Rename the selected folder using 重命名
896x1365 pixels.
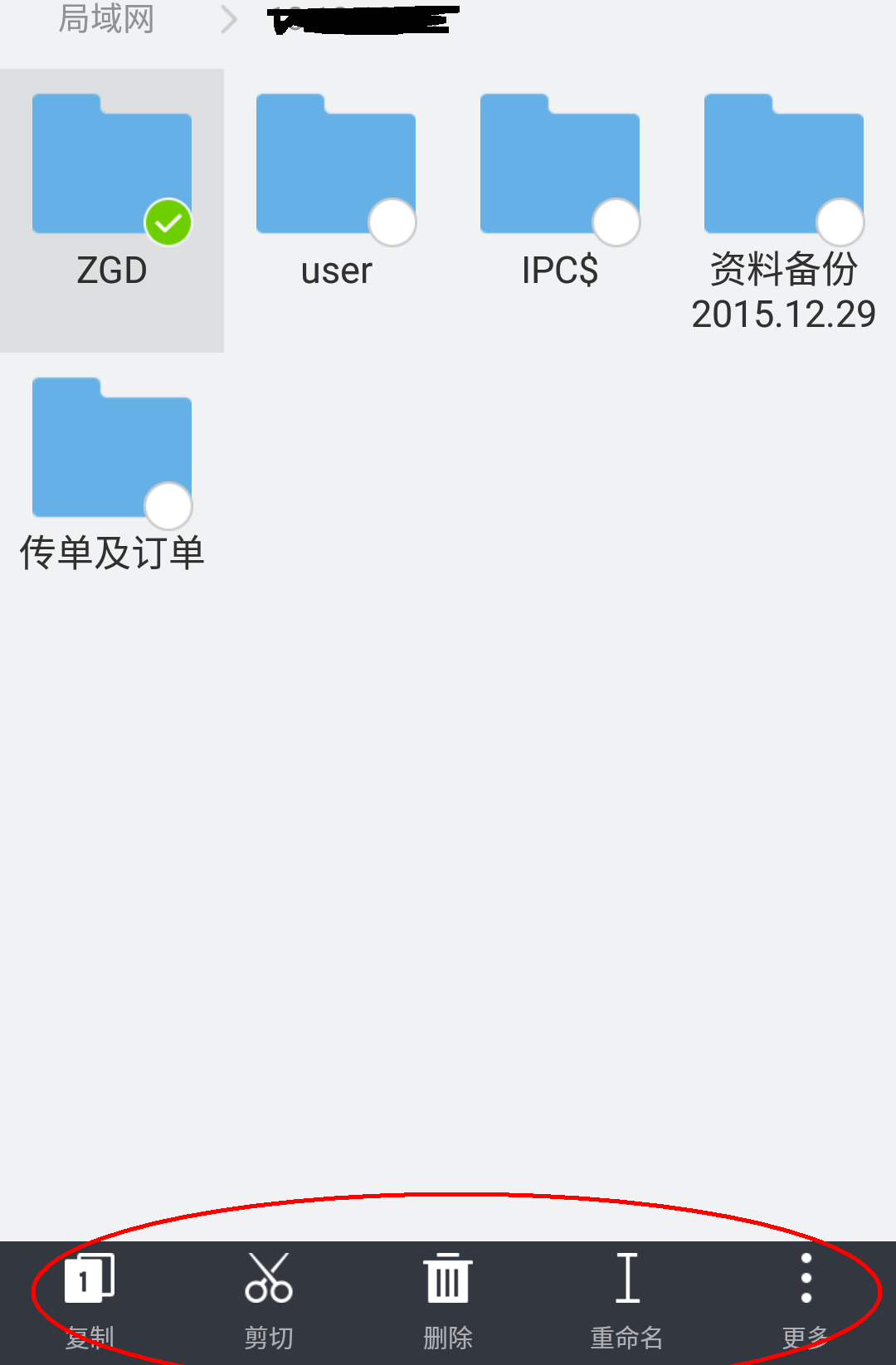[627, 1299]
